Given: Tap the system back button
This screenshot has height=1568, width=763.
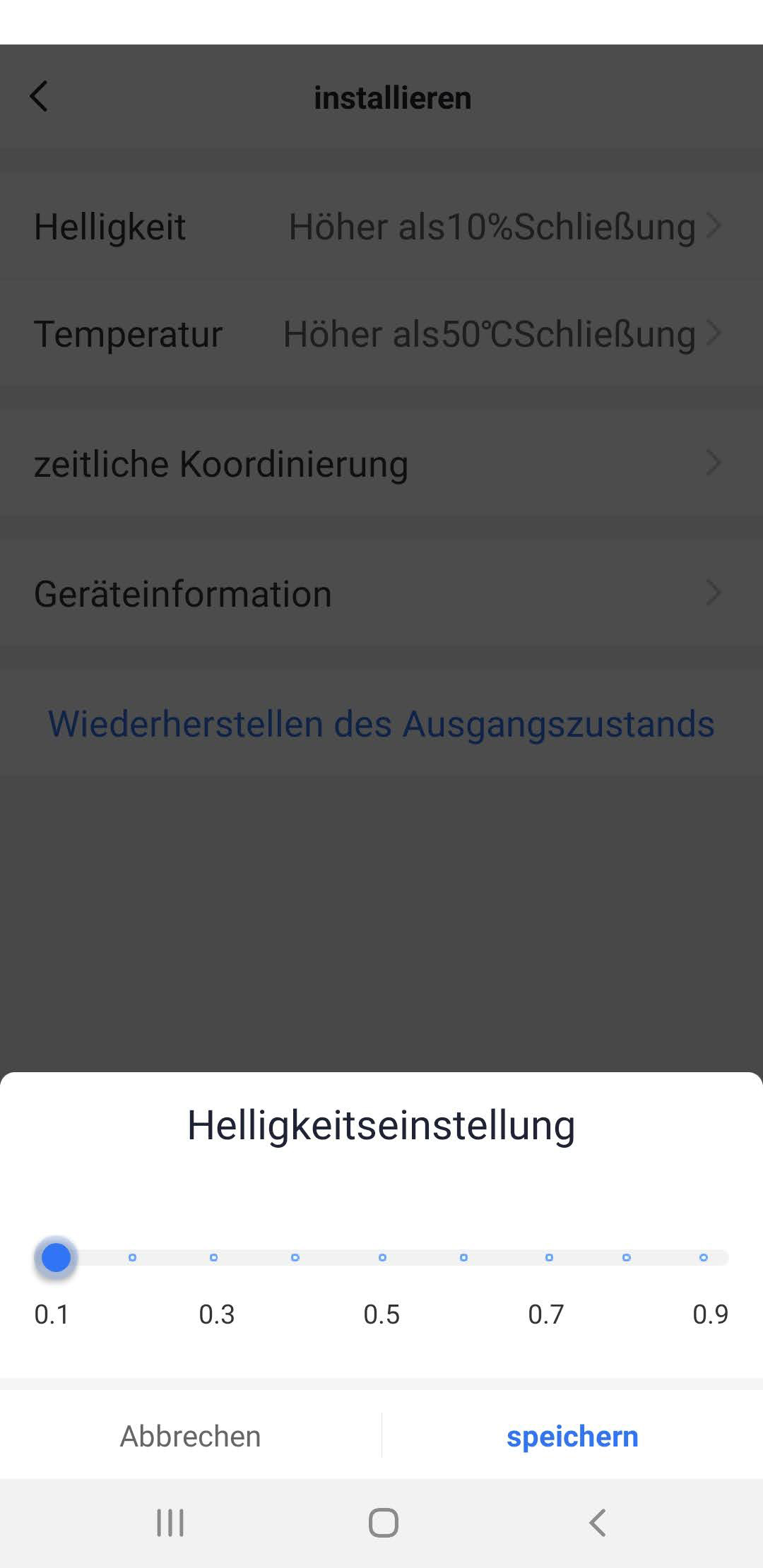Looking at the screenshot, I should (598, 1523).
